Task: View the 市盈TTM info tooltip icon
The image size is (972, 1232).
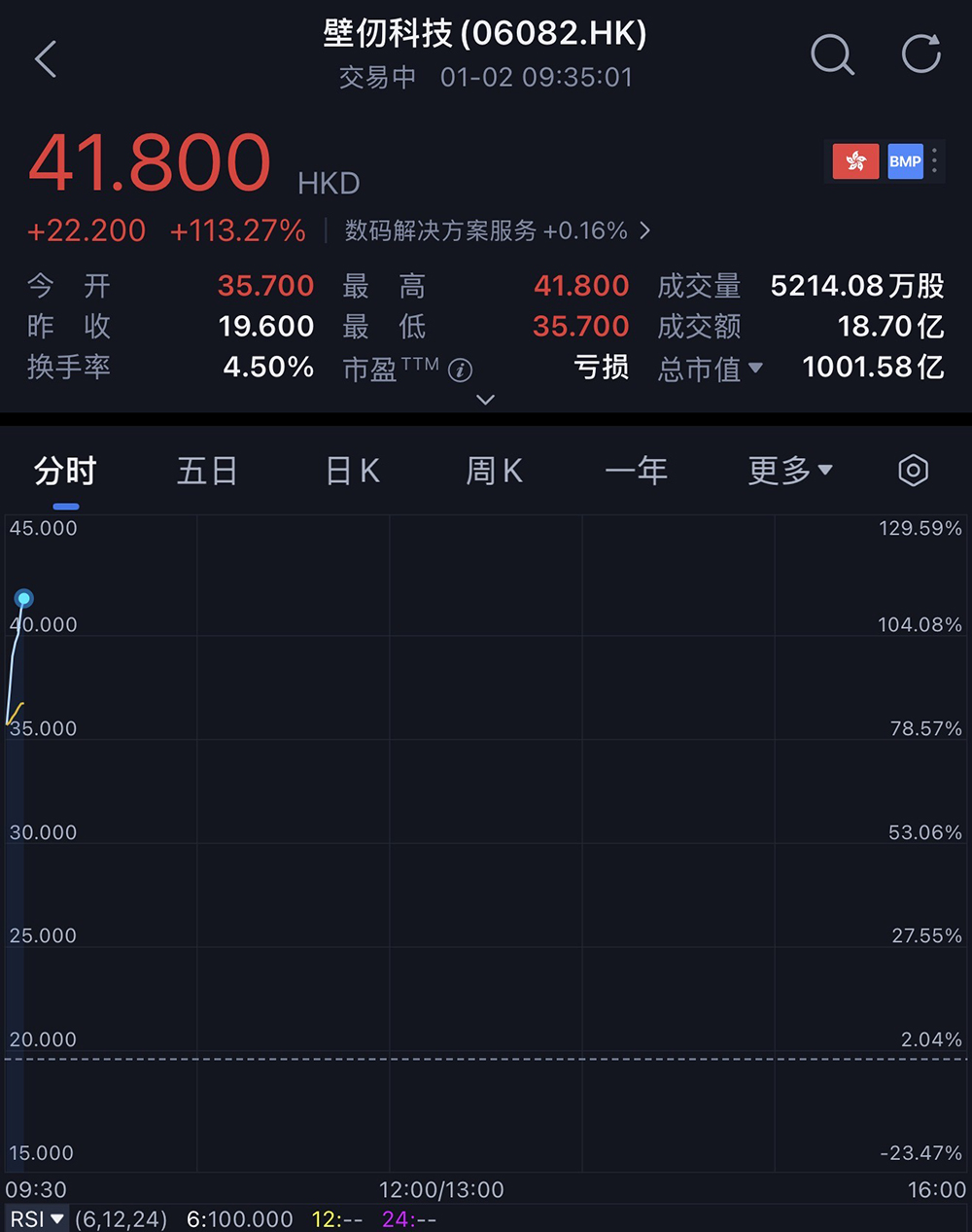Action: (x=460, y=370)
